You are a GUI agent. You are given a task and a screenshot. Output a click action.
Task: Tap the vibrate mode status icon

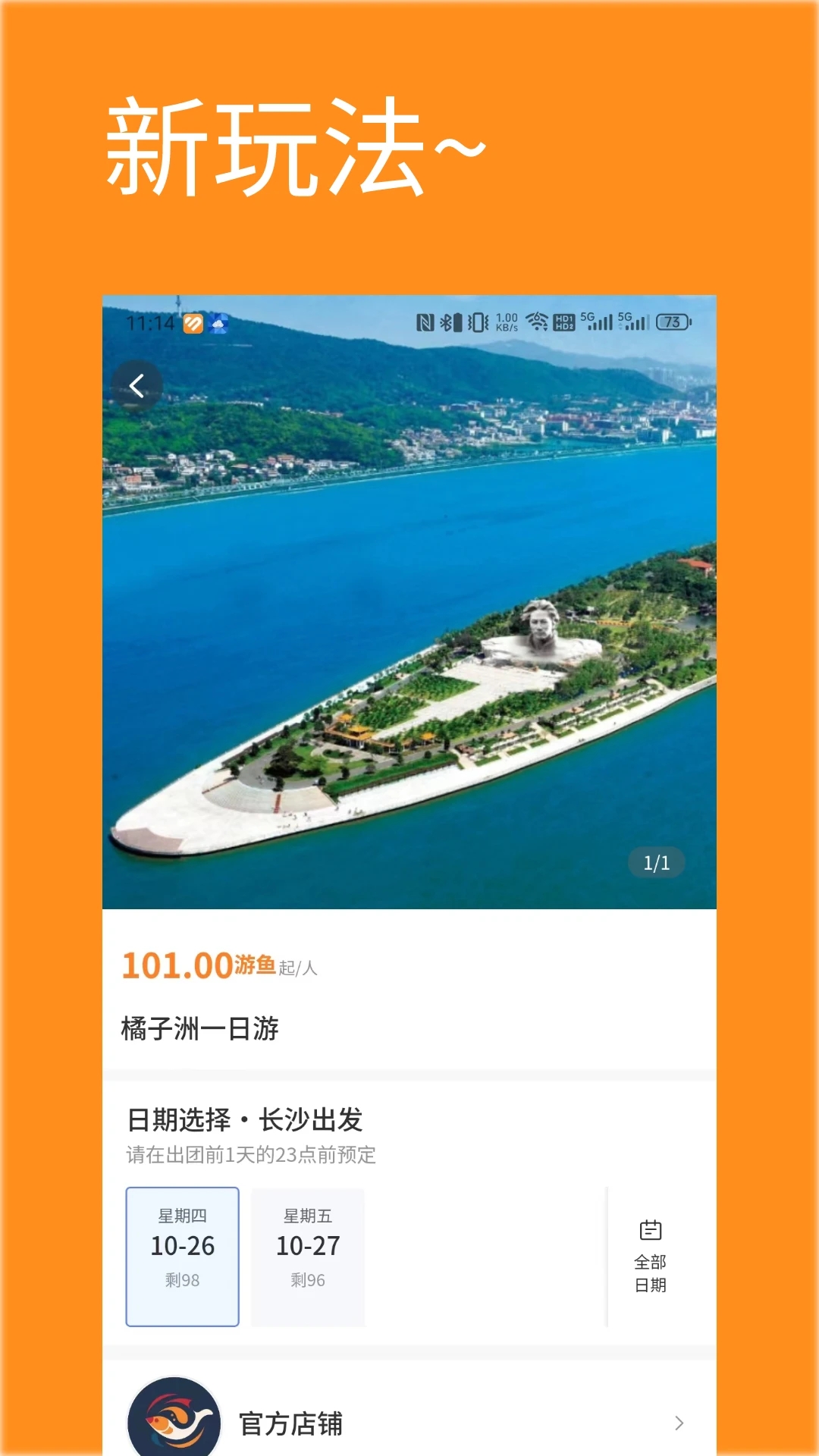point(476,322)
